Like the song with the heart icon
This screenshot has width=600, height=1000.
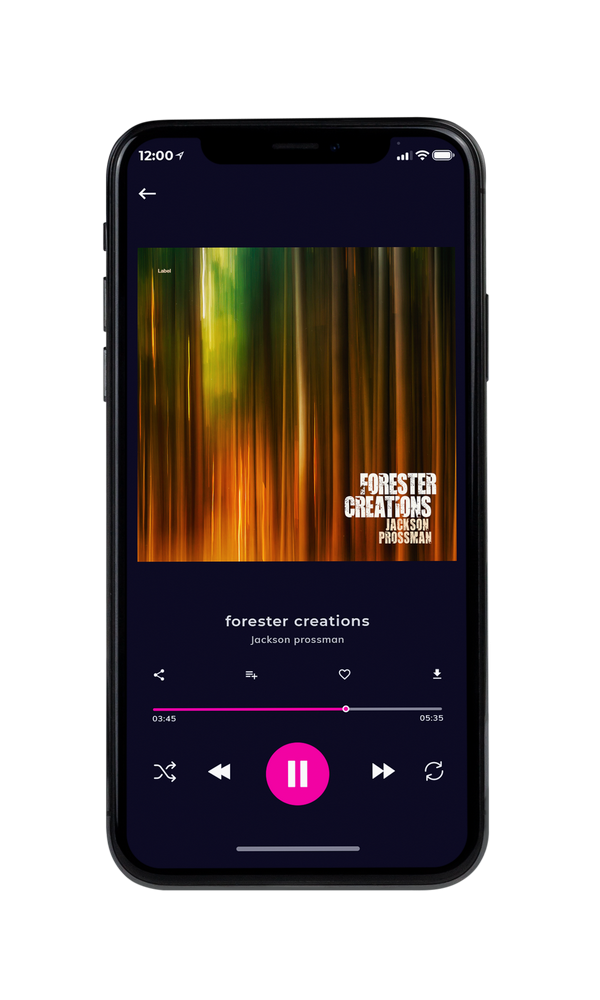tap(344, 674)
